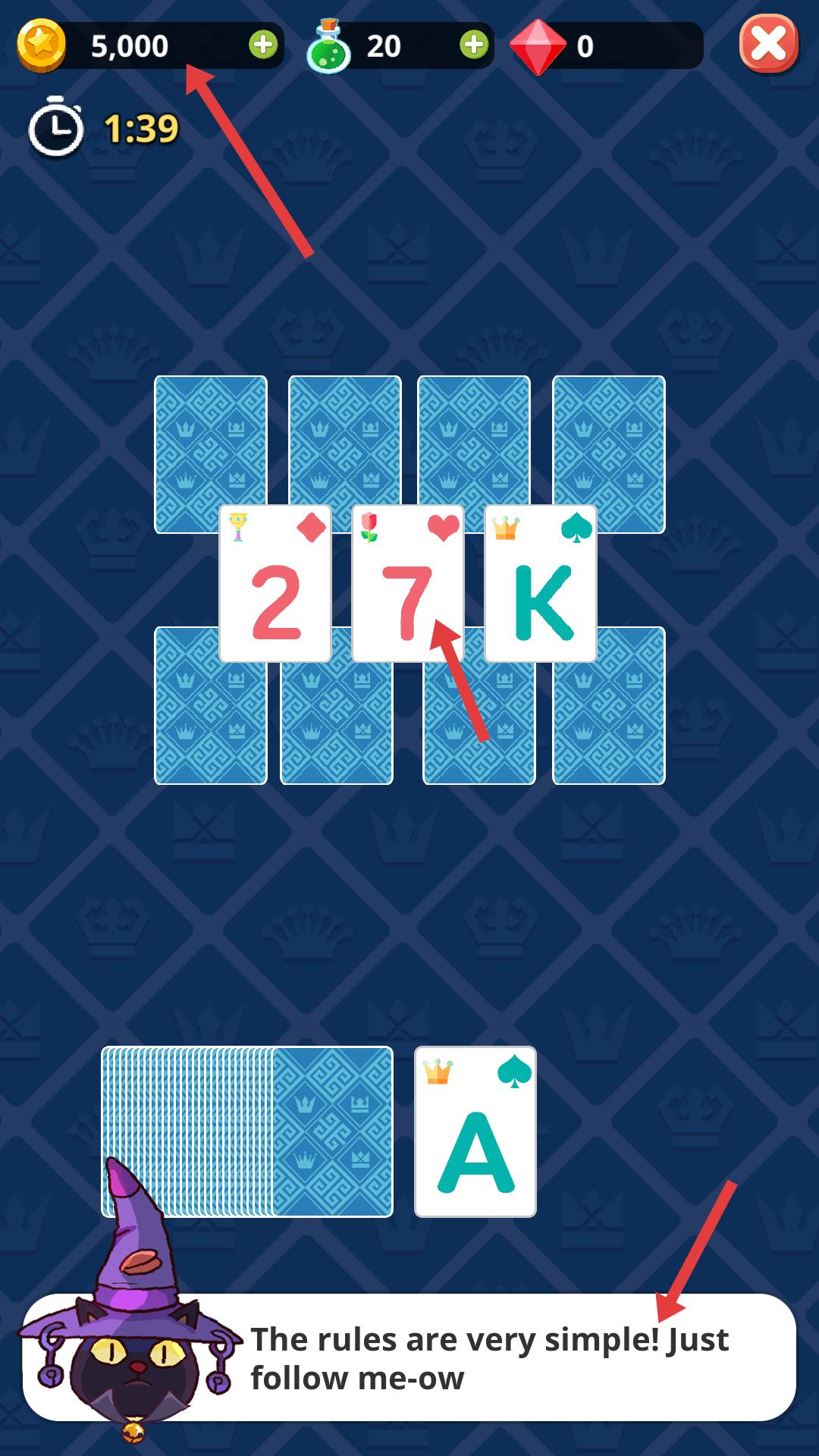Add more gold coins
Image resolution: width=819 pixels, height=1456 pixels.
tap(263, 45)
